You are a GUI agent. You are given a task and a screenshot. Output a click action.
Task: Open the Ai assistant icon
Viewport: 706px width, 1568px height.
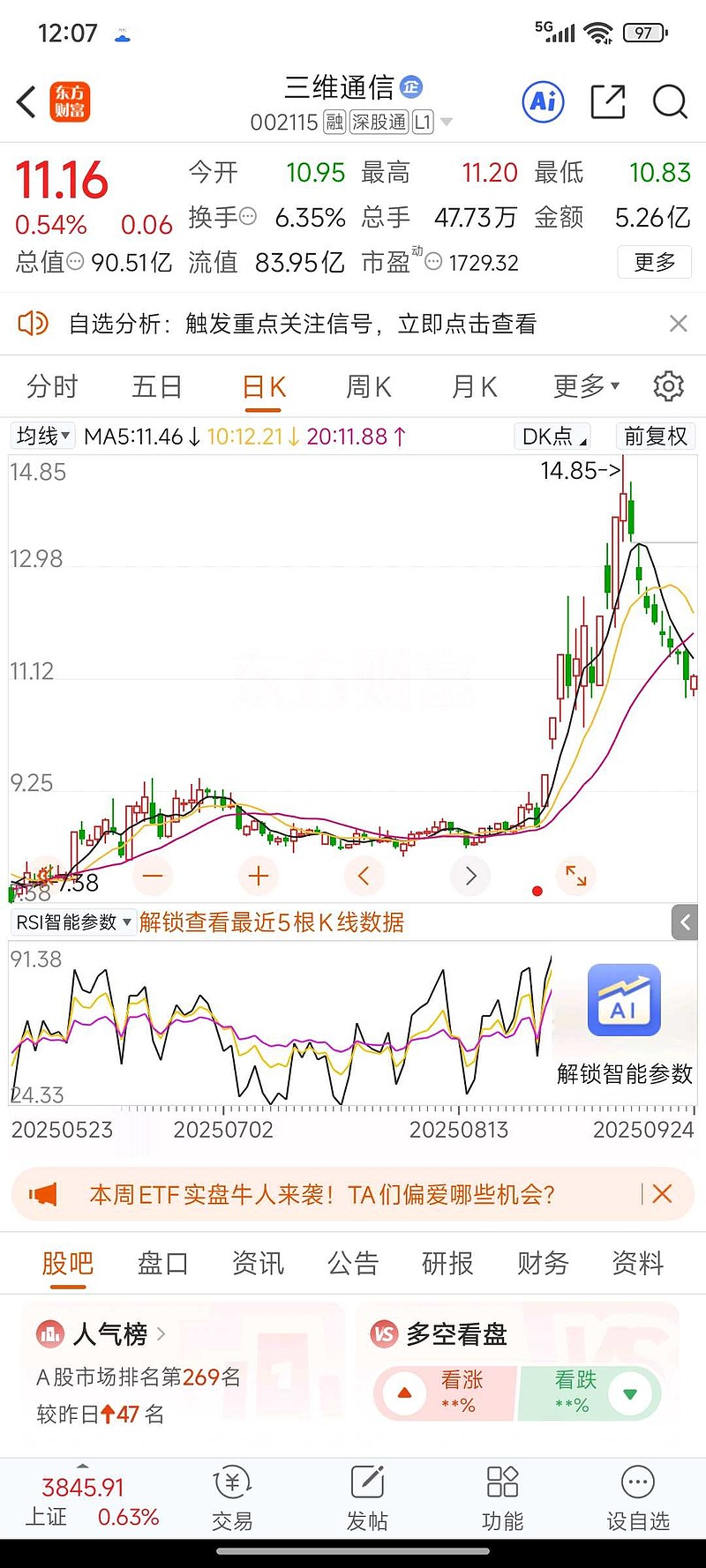543,102
